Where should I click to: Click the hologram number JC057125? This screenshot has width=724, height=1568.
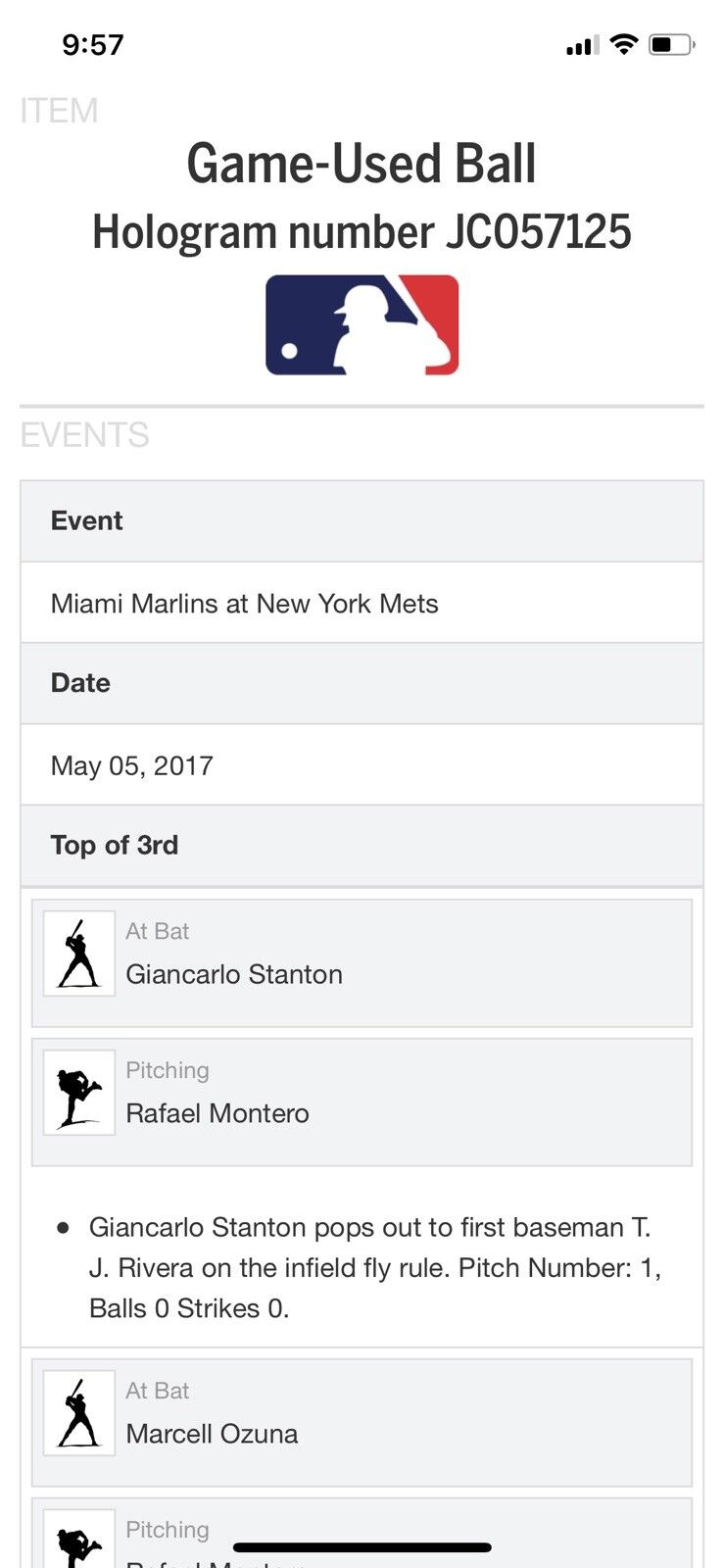point(362,232)
